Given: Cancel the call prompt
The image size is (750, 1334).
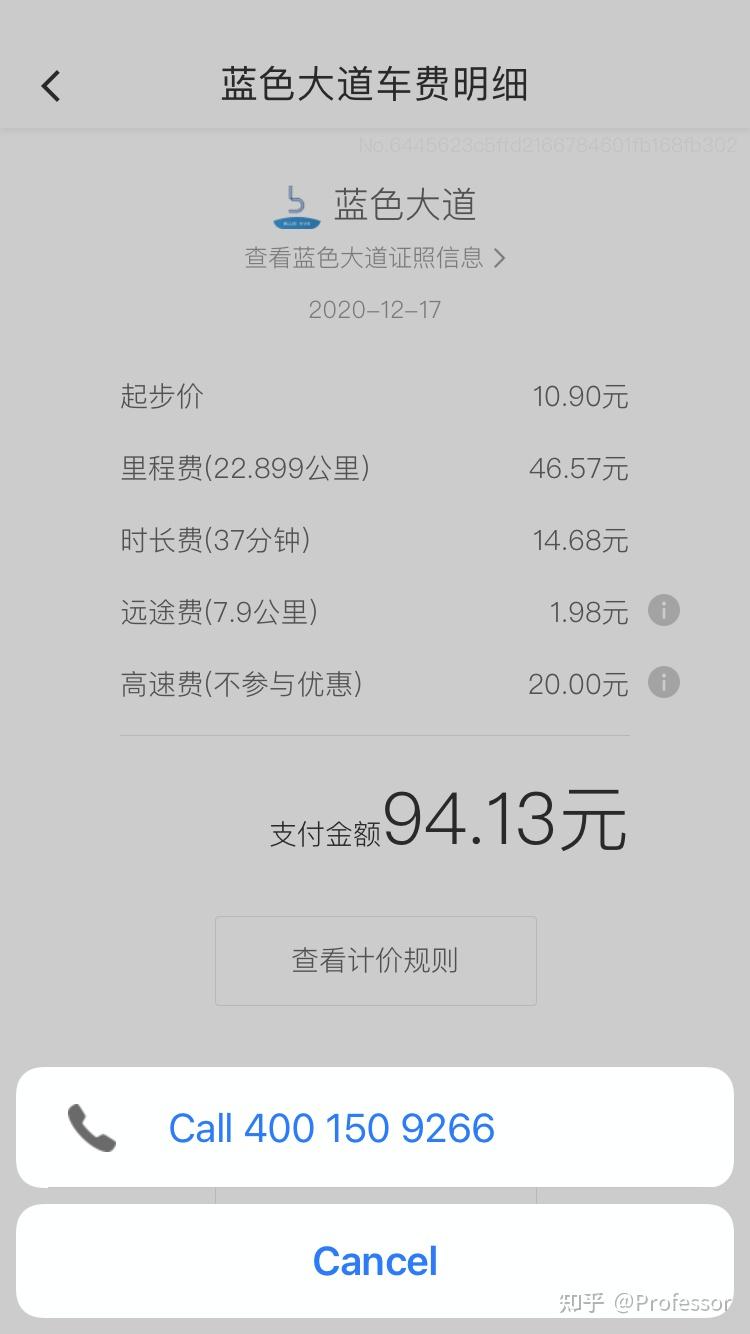Looking at the screenshot, I should (374, 1261).
